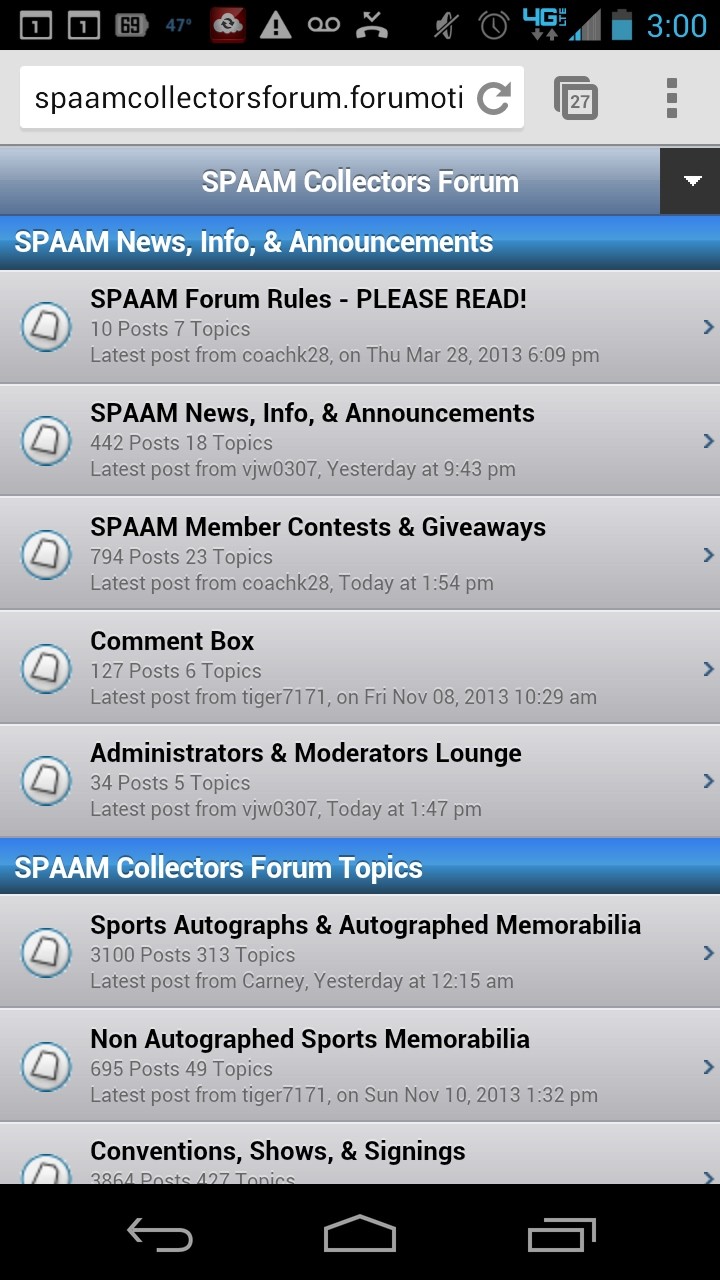Open the Comment Box forum
The image size is (720, 1280).
[360, 668]
